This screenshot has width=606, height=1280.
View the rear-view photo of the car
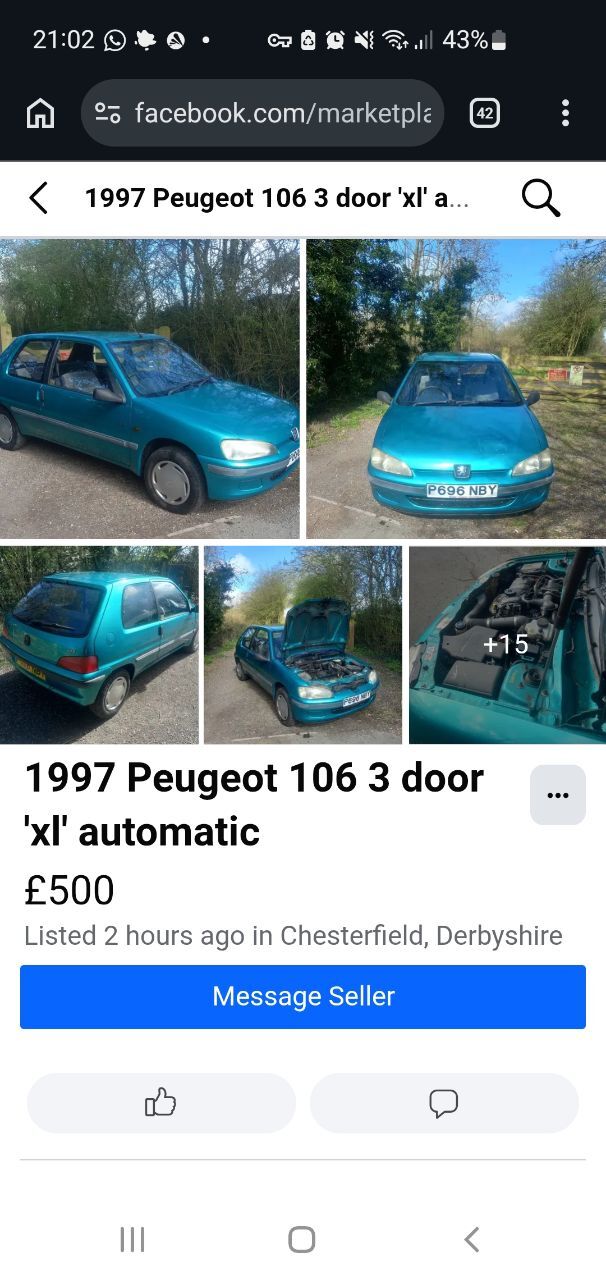click(x=99, y=645)
